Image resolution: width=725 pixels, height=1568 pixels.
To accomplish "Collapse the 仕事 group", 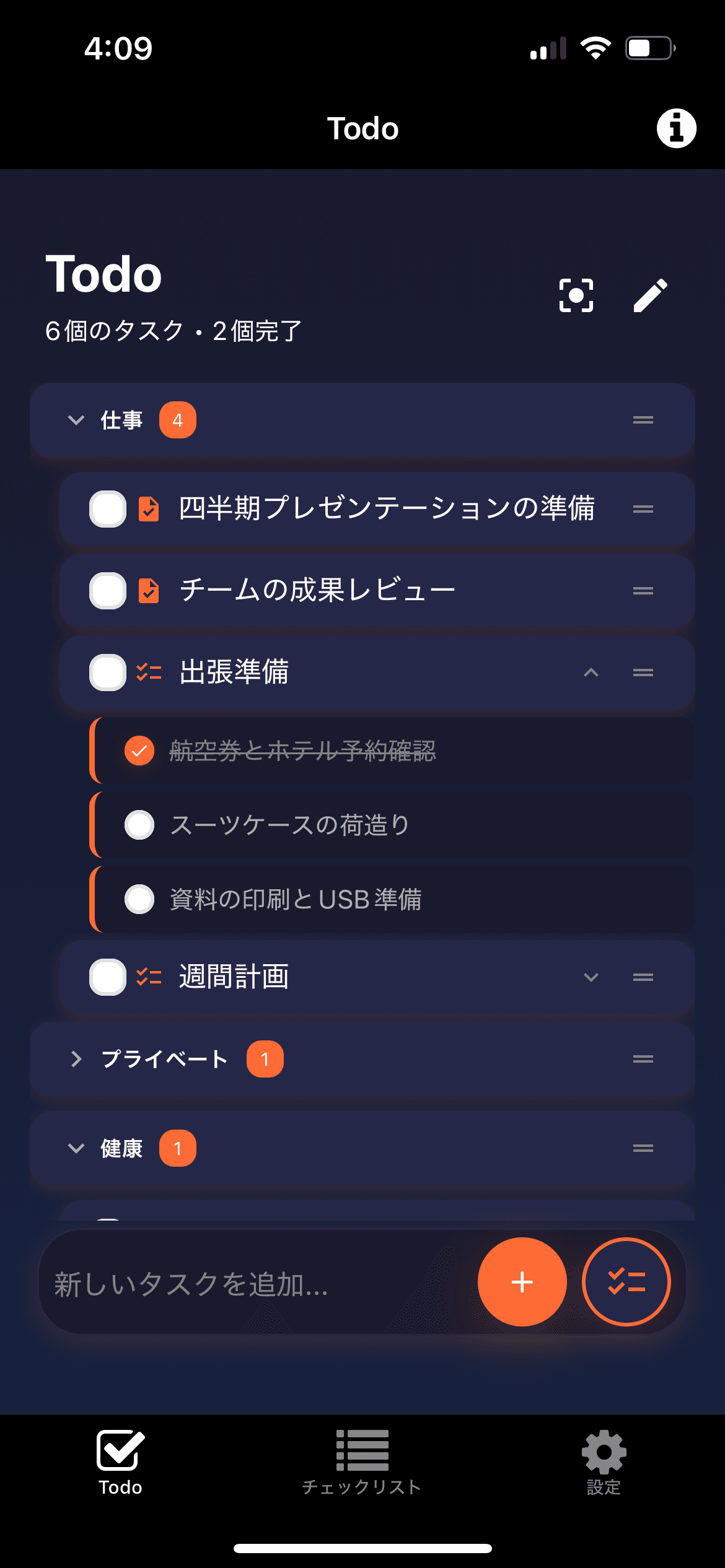I will click(x=76, y=419).
